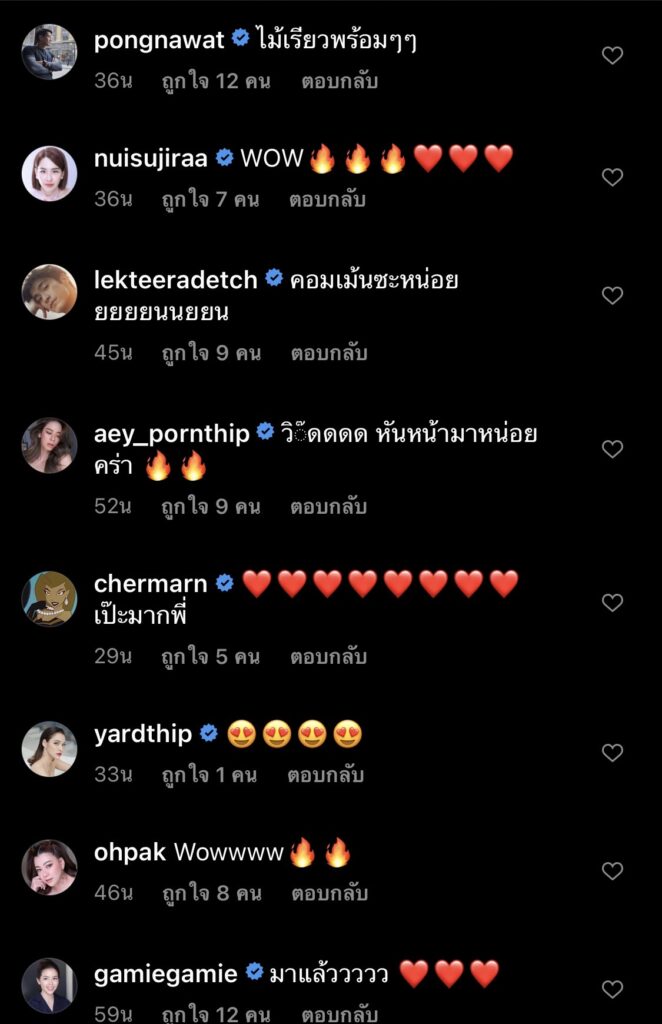Reply to nuisujiraa's comment

328,200
